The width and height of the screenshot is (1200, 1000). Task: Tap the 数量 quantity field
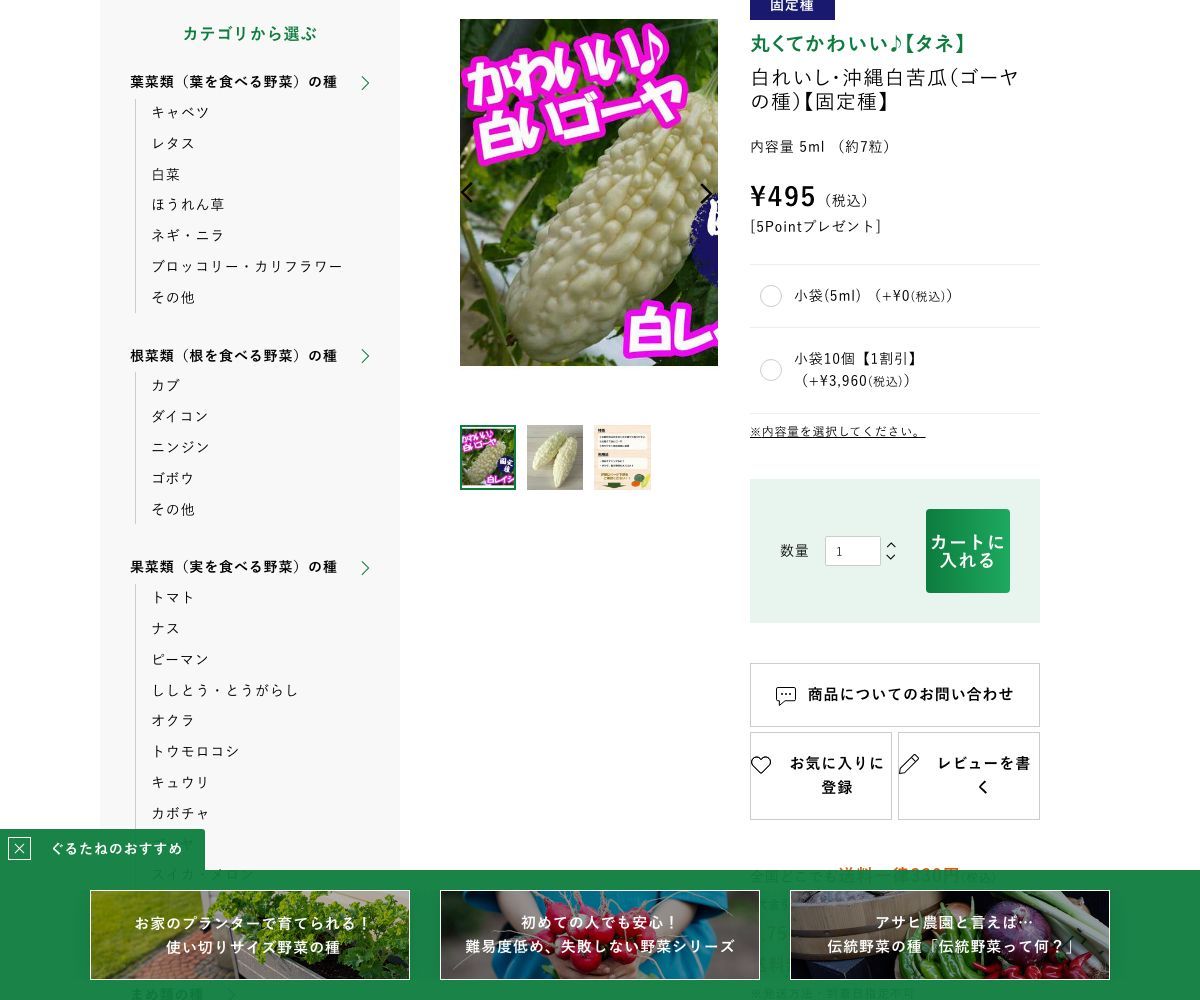852,551
